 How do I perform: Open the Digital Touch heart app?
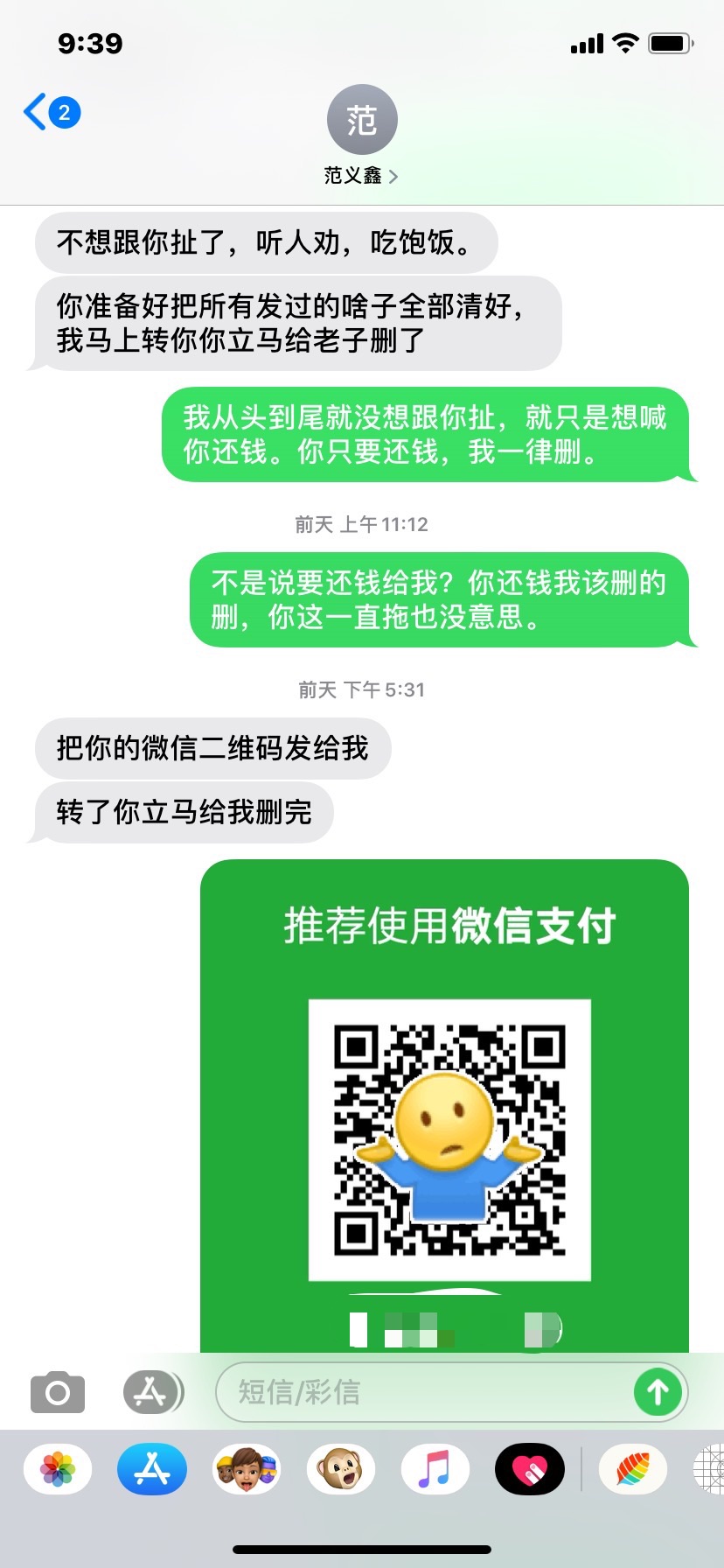530,1469
